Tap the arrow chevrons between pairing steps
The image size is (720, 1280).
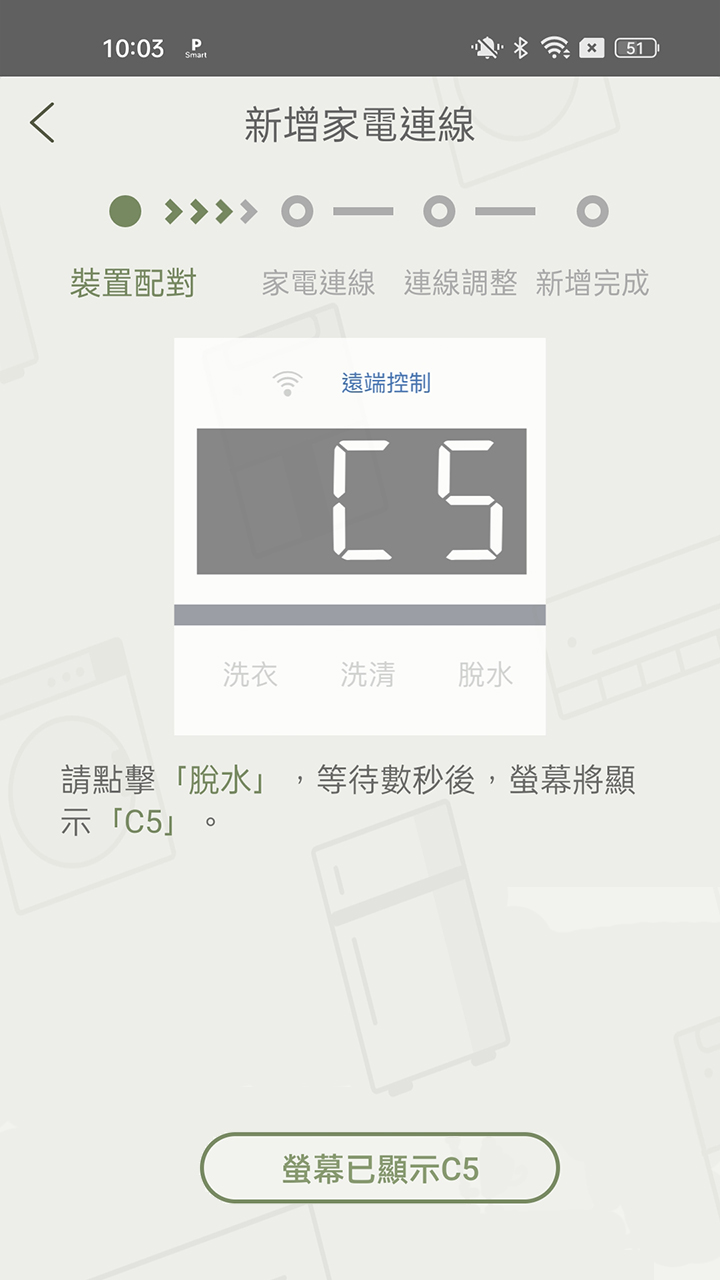[212, 211]
